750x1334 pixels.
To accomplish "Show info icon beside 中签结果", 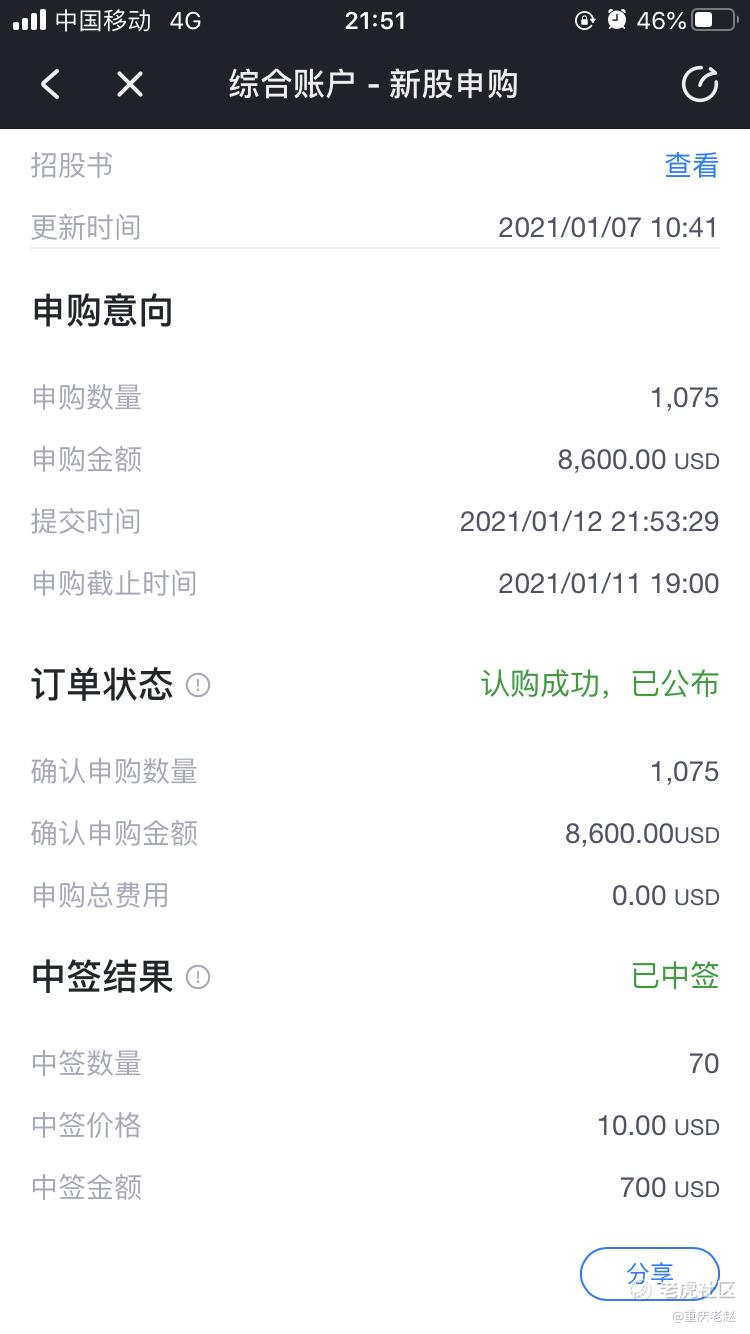I will [198, 977].
